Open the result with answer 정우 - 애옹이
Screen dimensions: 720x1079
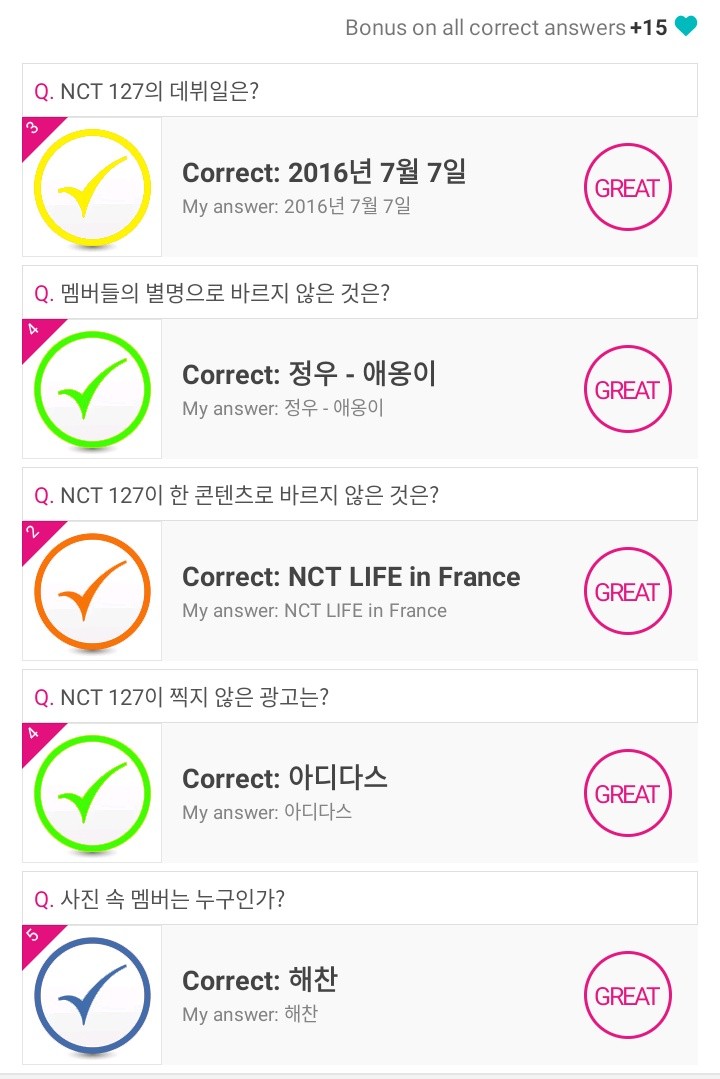point(360,389)
